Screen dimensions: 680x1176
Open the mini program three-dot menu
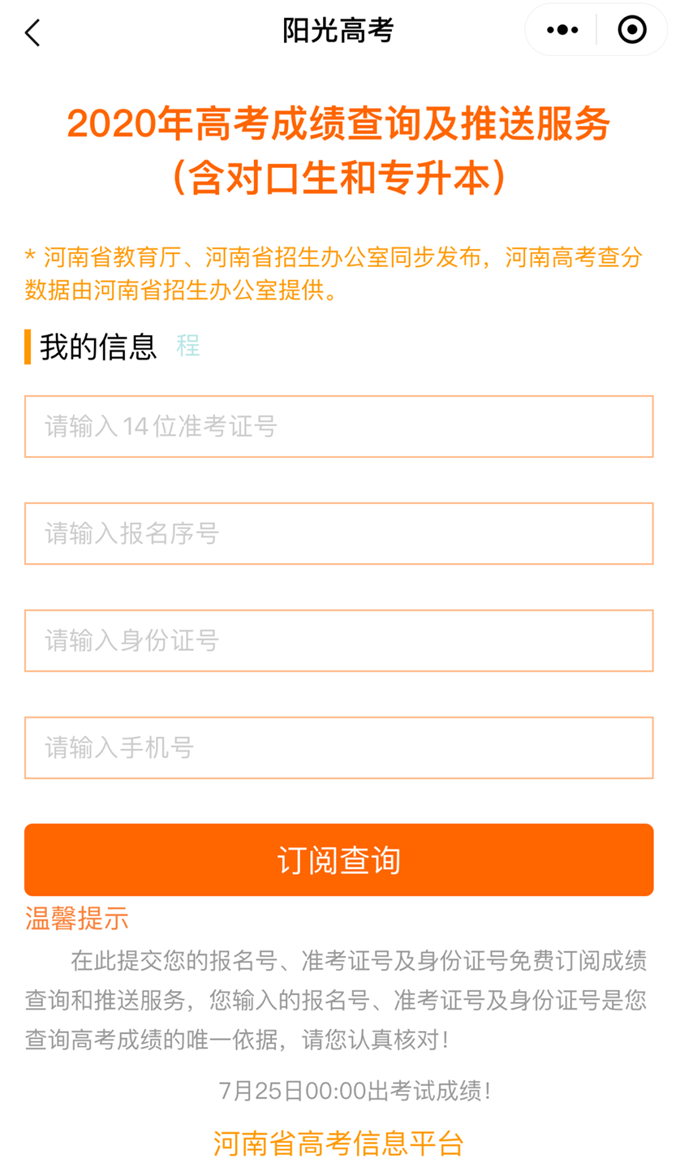click(x=562, y=31)
